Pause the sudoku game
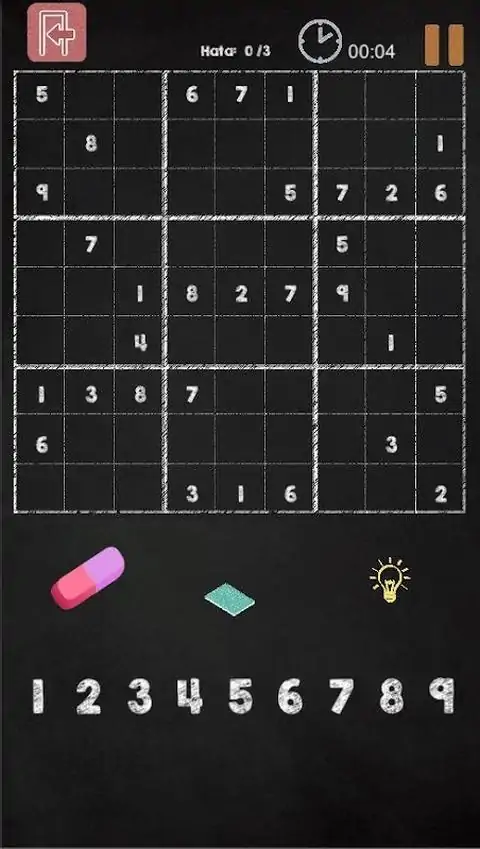480x849 pixels. (444, 45)
